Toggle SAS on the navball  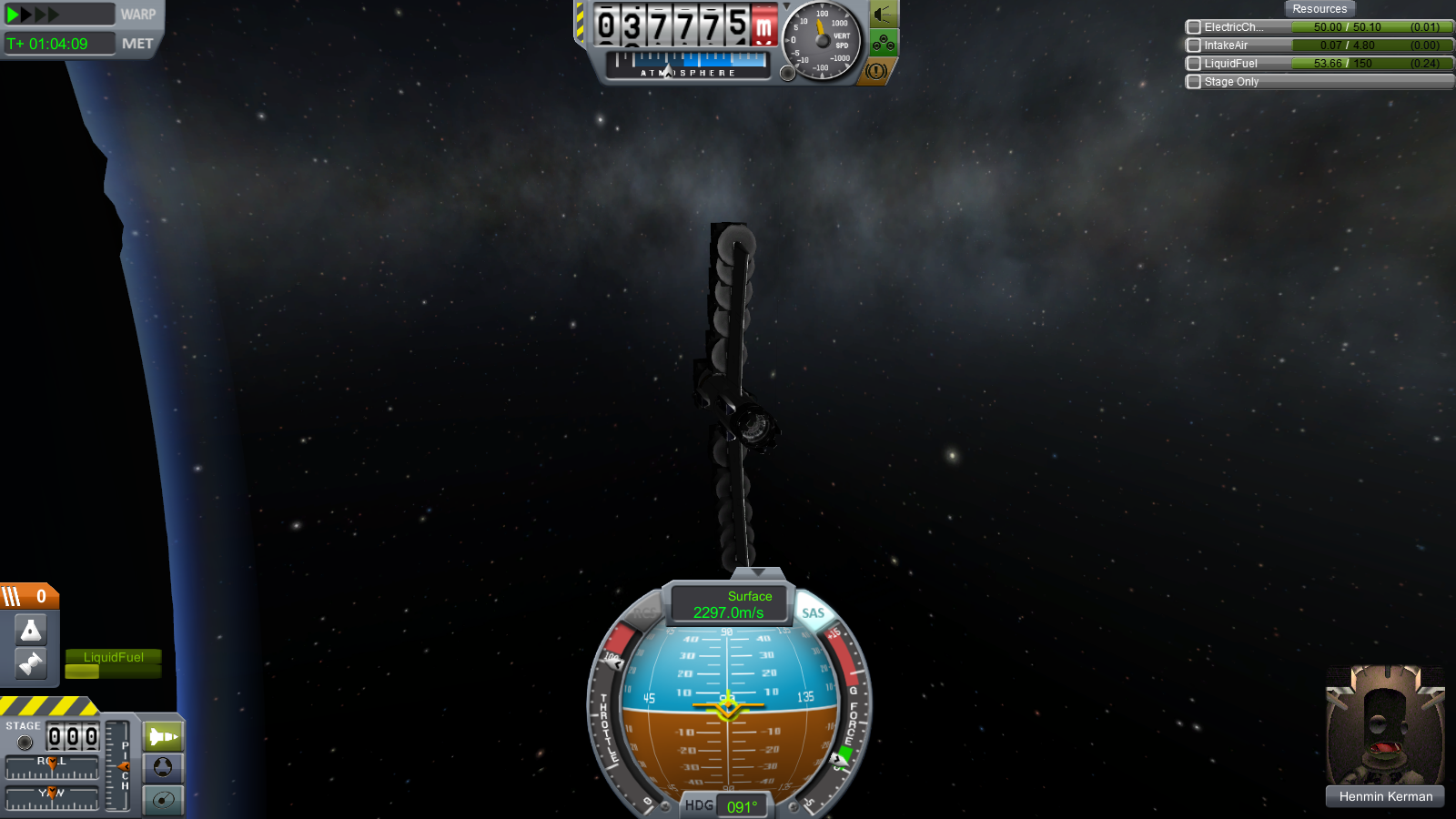[813, 613]
